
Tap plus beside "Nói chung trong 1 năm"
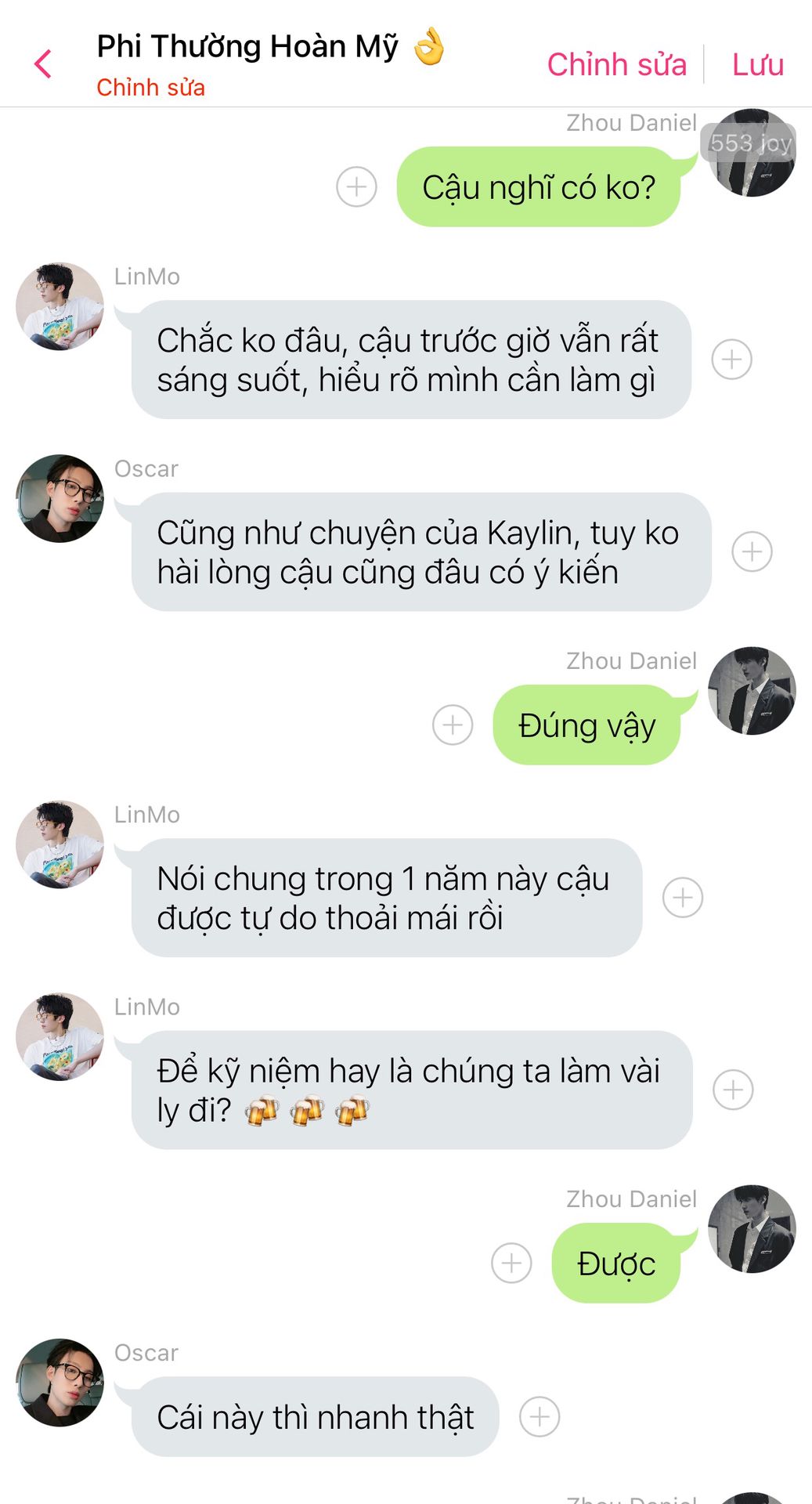click(683, 898)
